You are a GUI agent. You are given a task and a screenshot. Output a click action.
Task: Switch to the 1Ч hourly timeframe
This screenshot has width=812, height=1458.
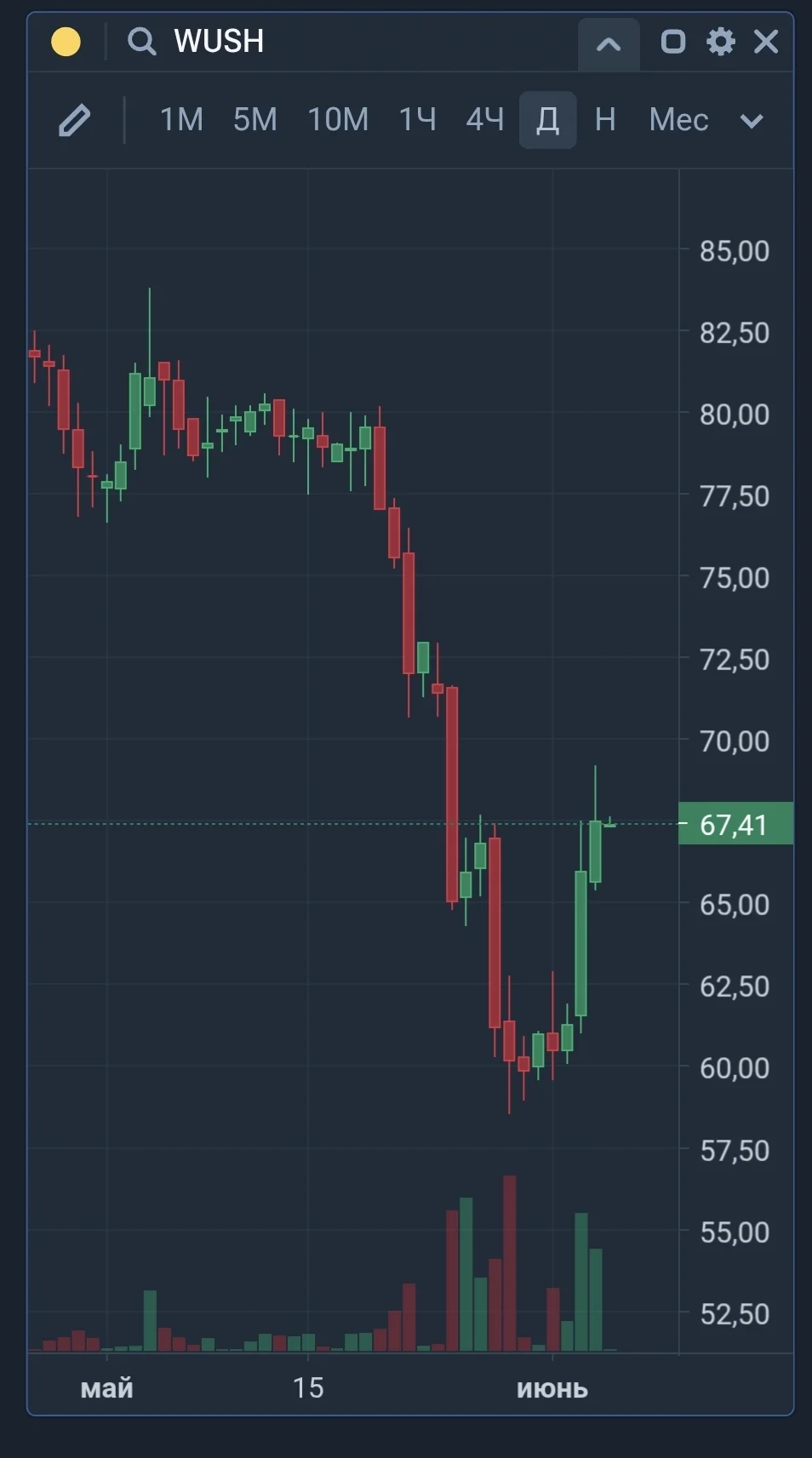tap(417, 120)
